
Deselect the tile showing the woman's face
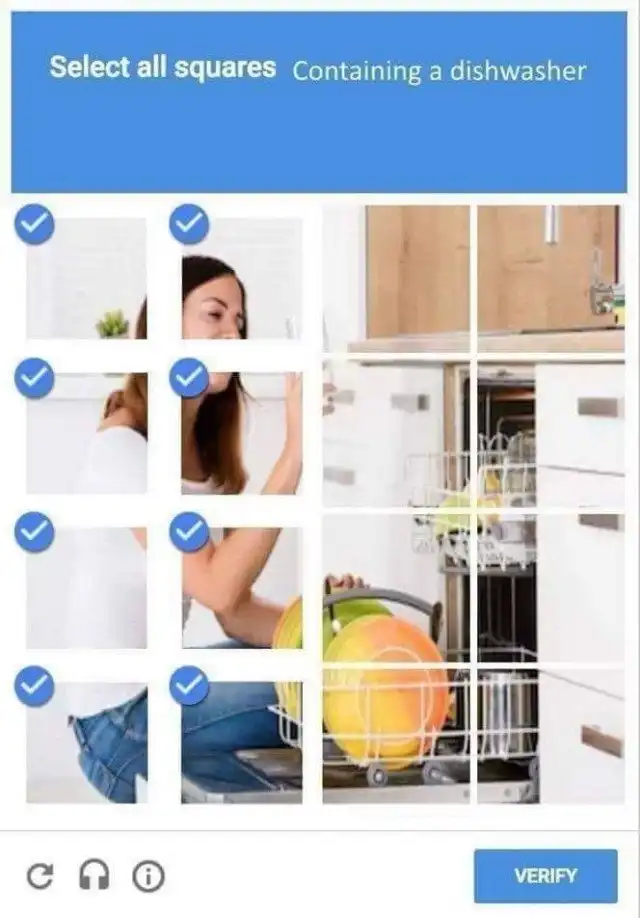coord(241,278)
